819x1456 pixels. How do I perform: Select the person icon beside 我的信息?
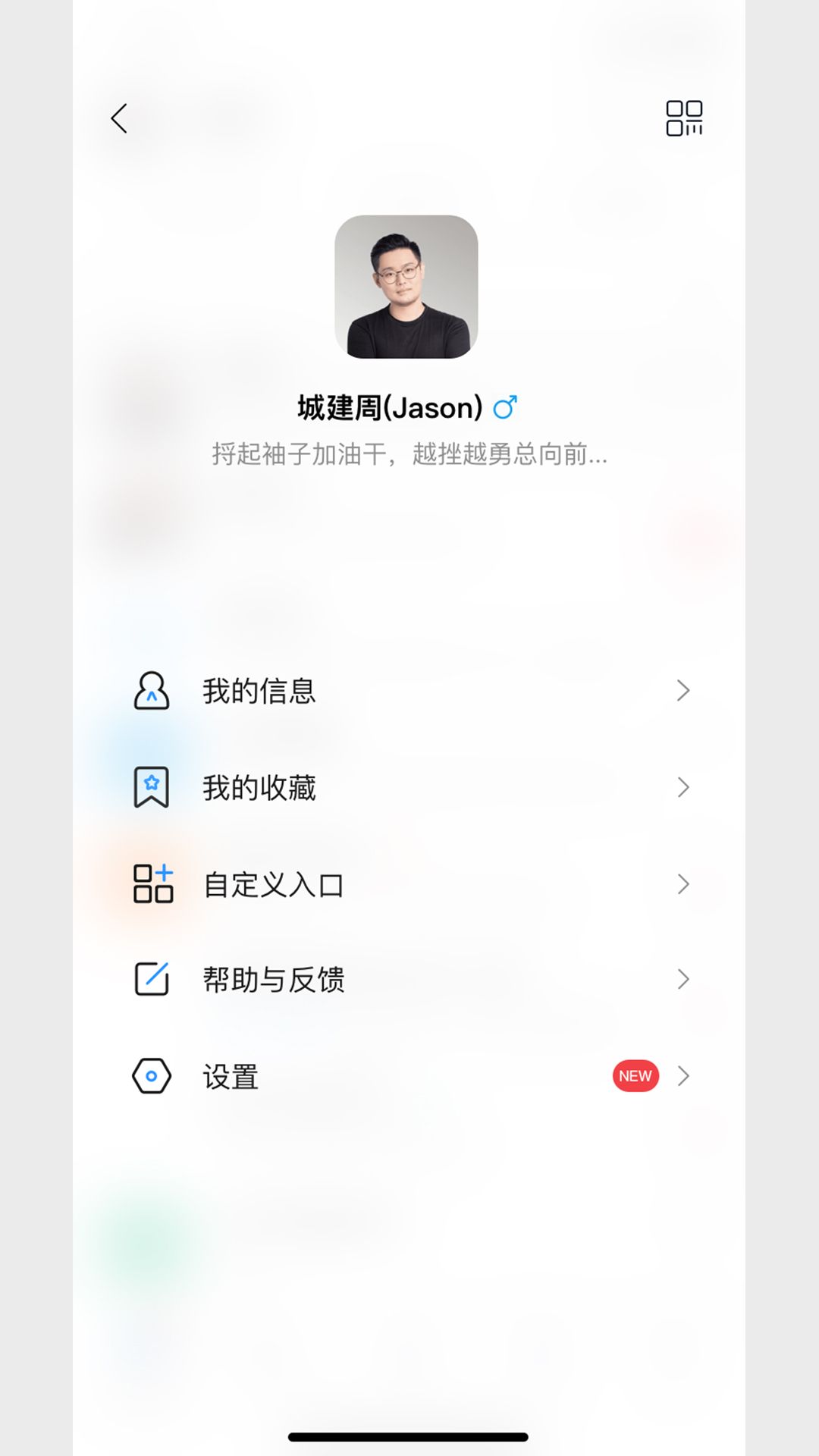coord(152,691)
